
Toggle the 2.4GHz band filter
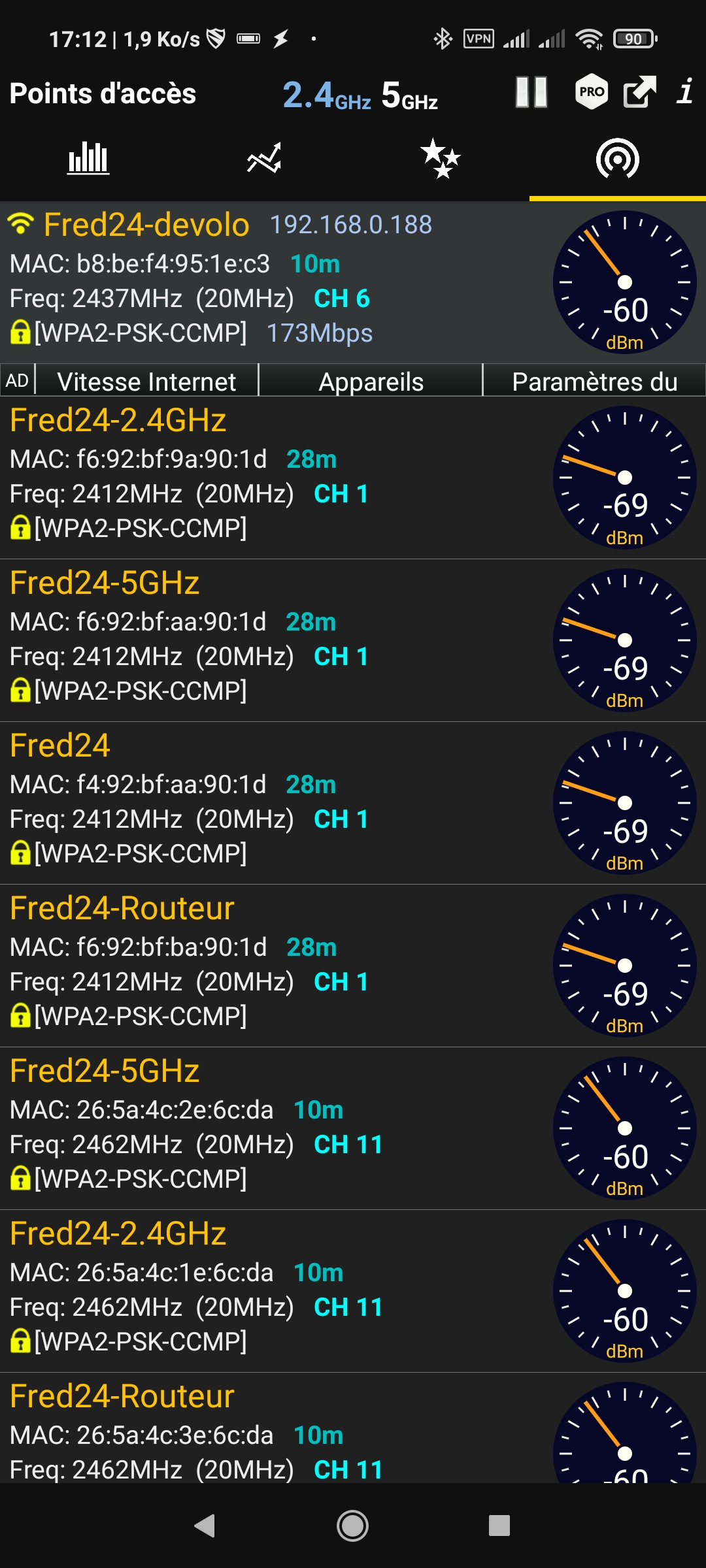pyautogui.click(x=327, y=95)
